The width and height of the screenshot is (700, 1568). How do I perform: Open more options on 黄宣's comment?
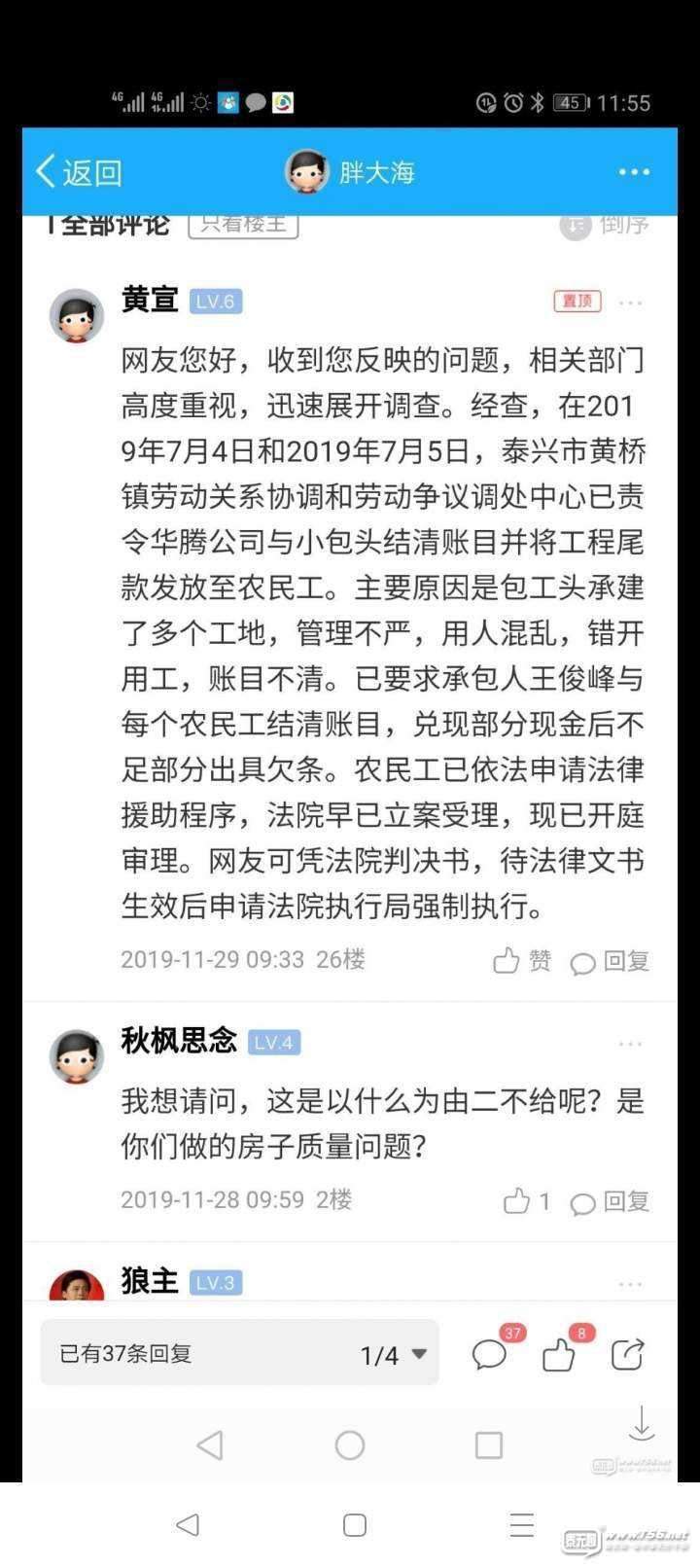[x=631, y=303]
